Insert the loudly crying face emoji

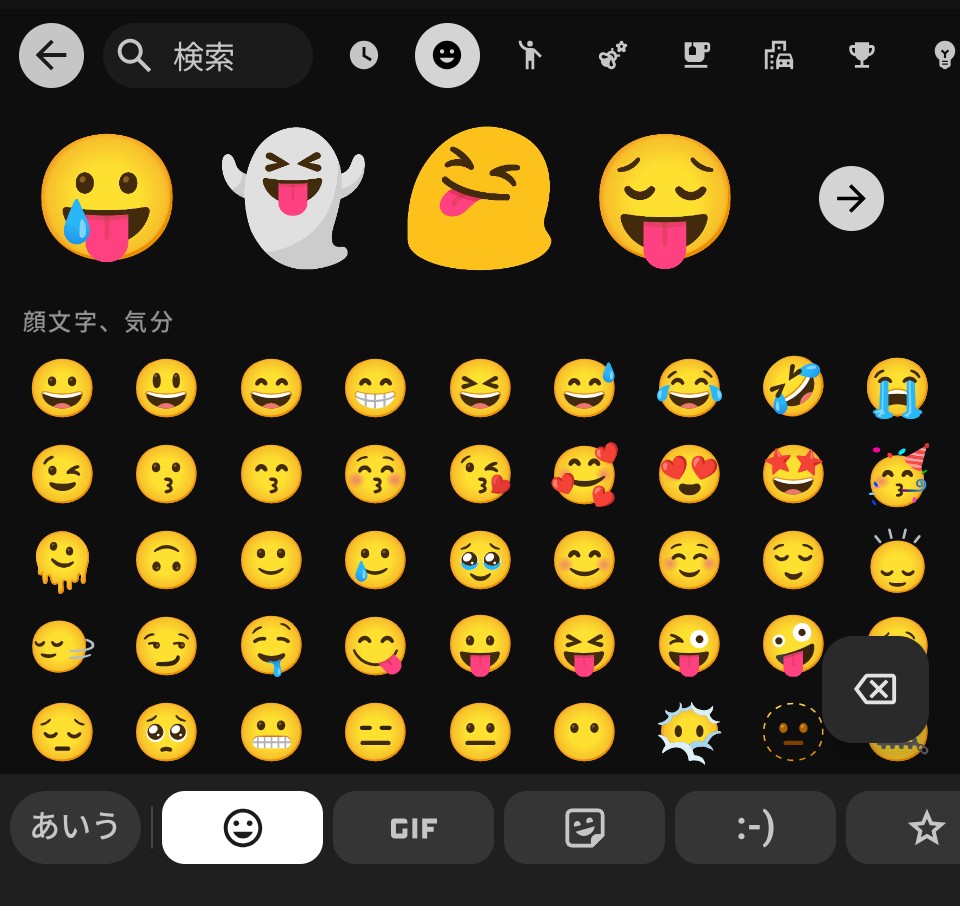click(897, 388)
